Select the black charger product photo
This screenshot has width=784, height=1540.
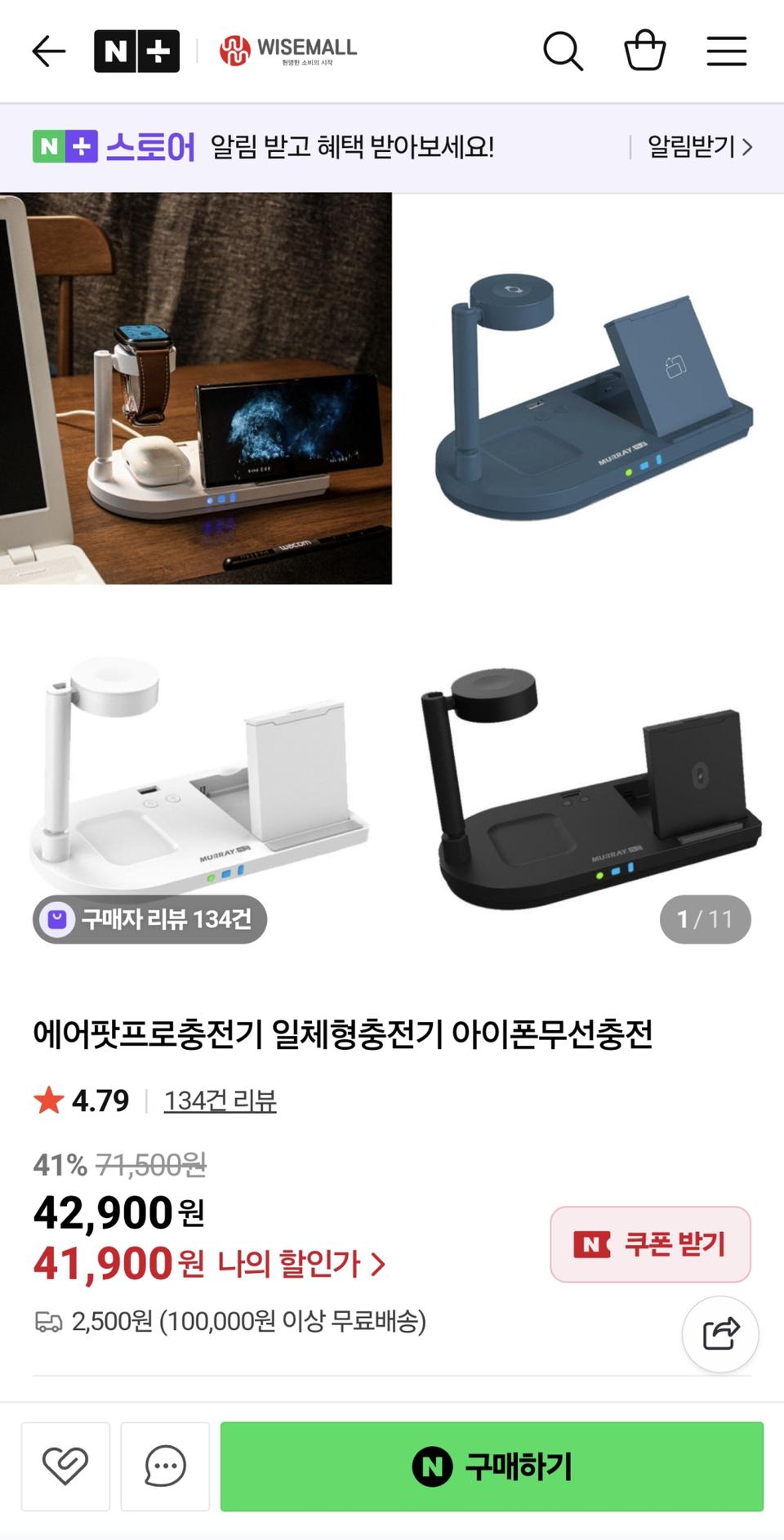coord(588,776)
